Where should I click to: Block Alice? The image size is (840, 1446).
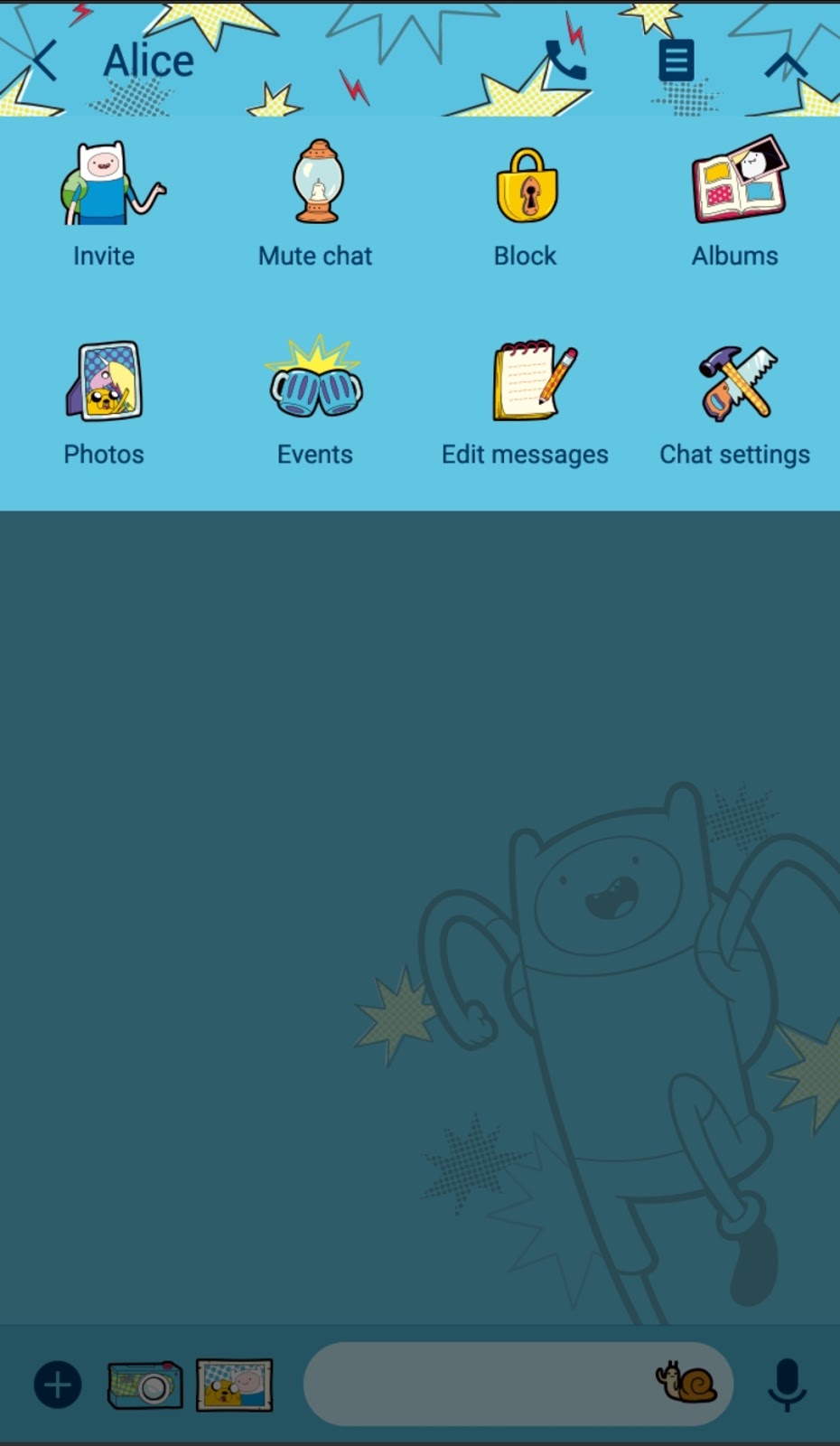coord(526,205)
